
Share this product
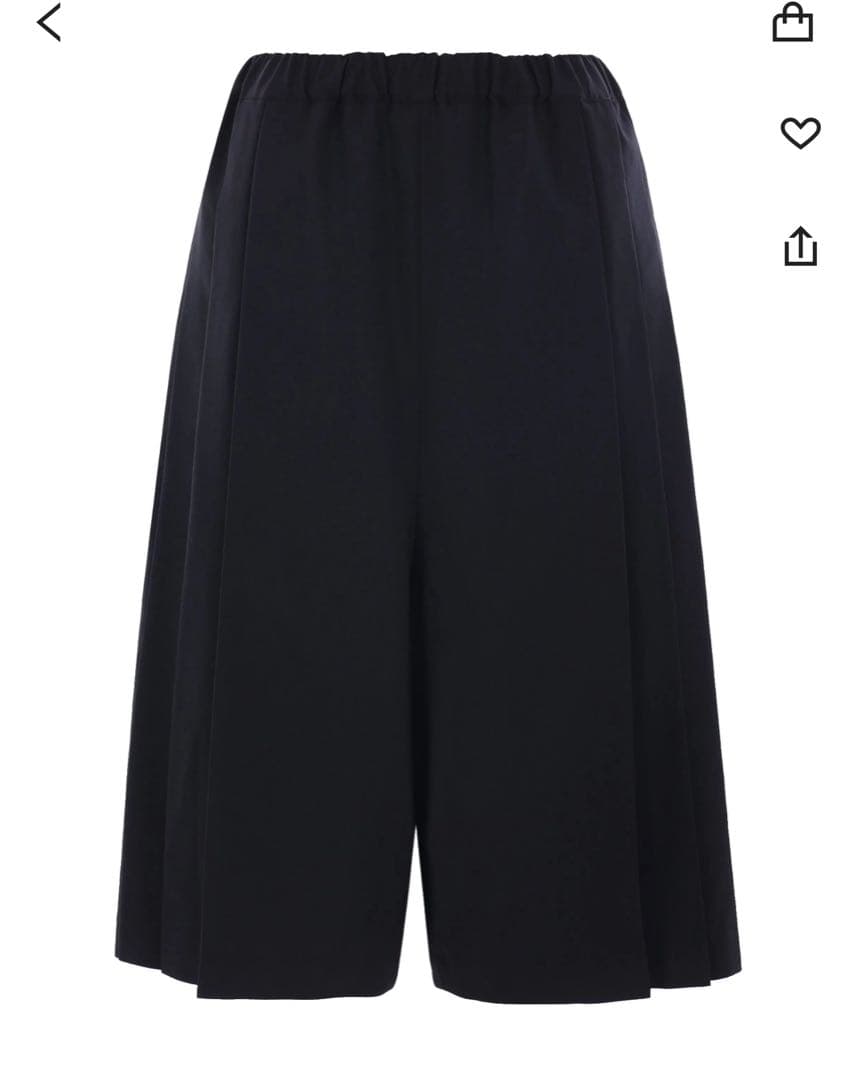(800, 246)
